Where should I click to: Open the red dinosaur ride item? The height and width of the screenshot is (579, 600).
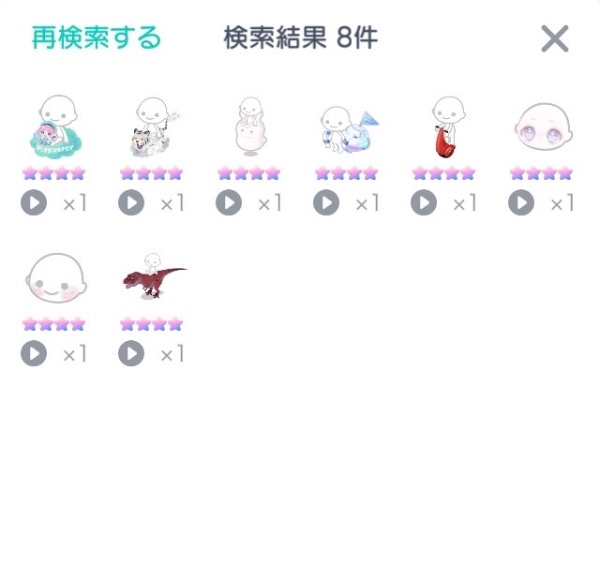pyautogui.click(x=152, y=278)
